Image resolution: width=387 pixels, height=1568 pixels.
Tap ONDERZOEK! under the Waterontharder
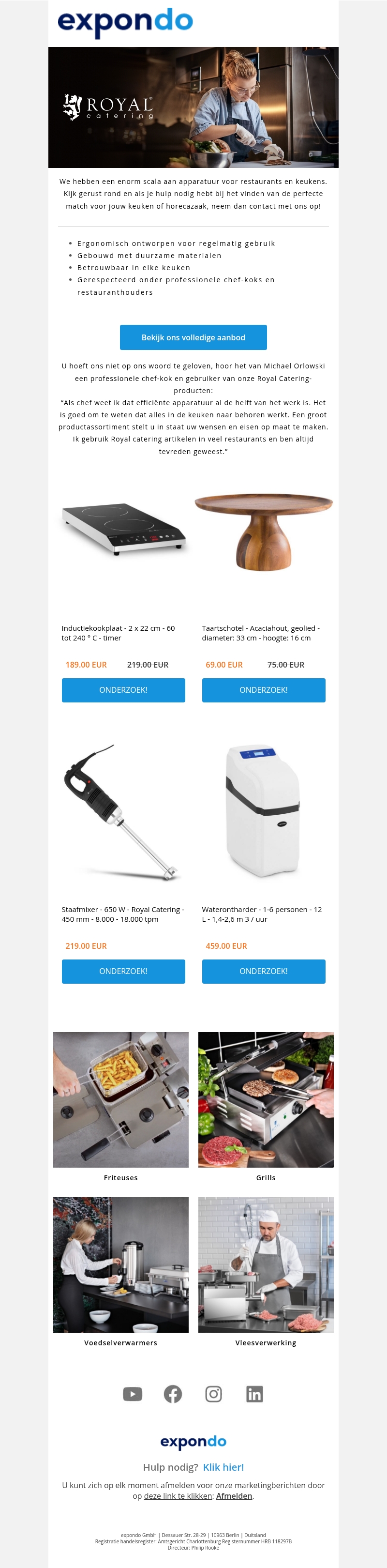point(264,971)
